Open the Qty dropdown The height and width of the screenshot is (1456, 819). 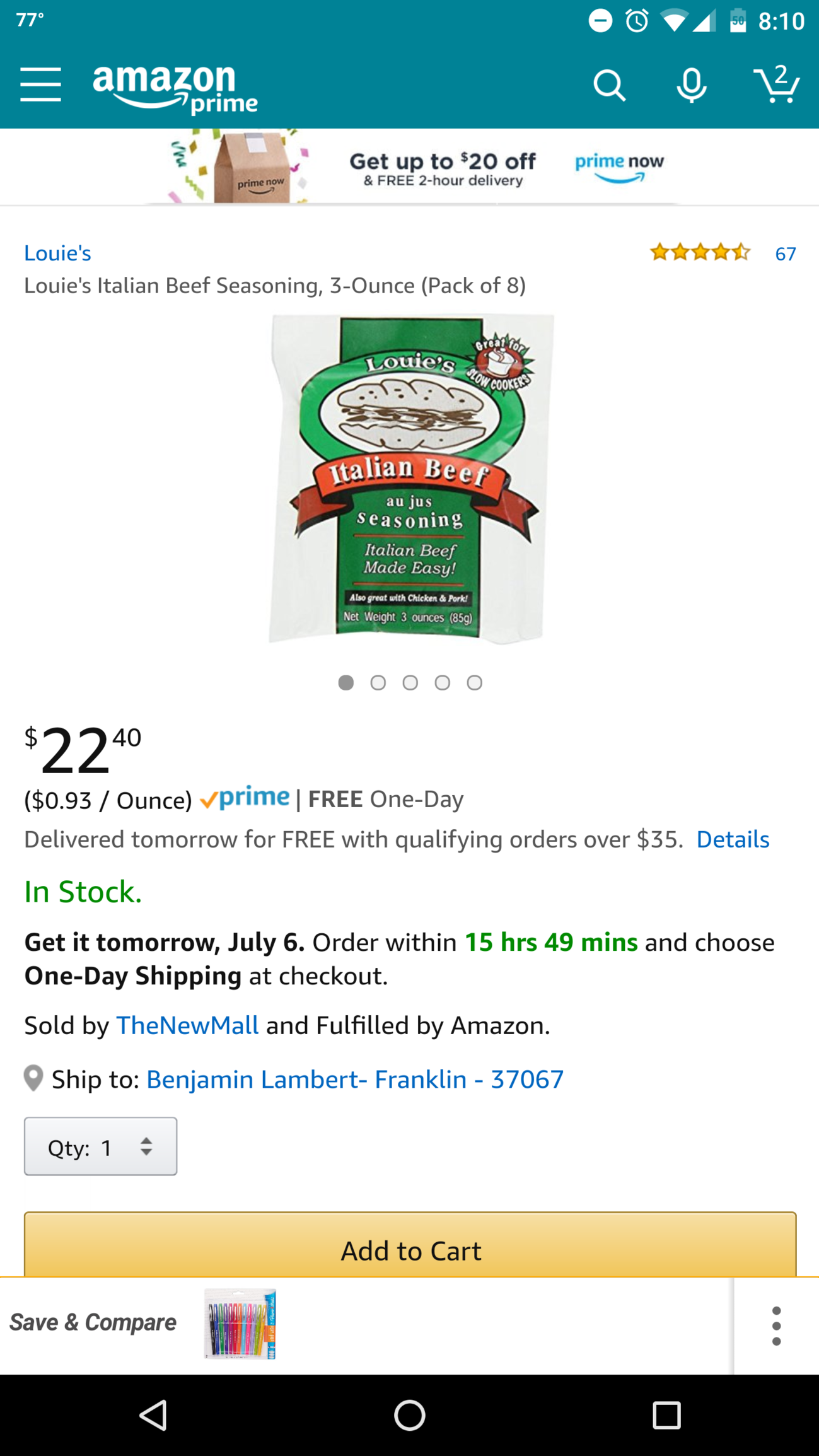(x=101, y=1146)
